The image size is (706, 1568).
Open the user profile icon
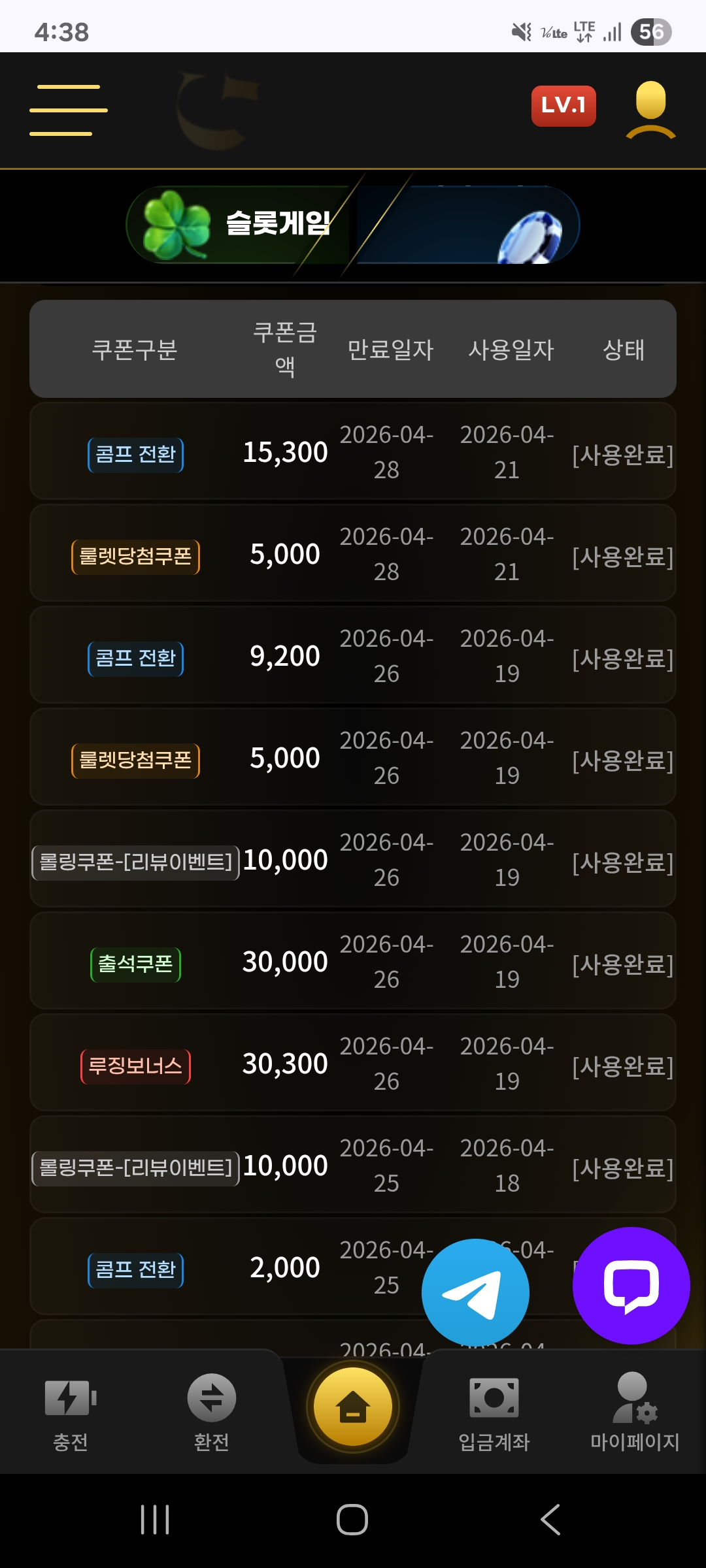[650, 110]
